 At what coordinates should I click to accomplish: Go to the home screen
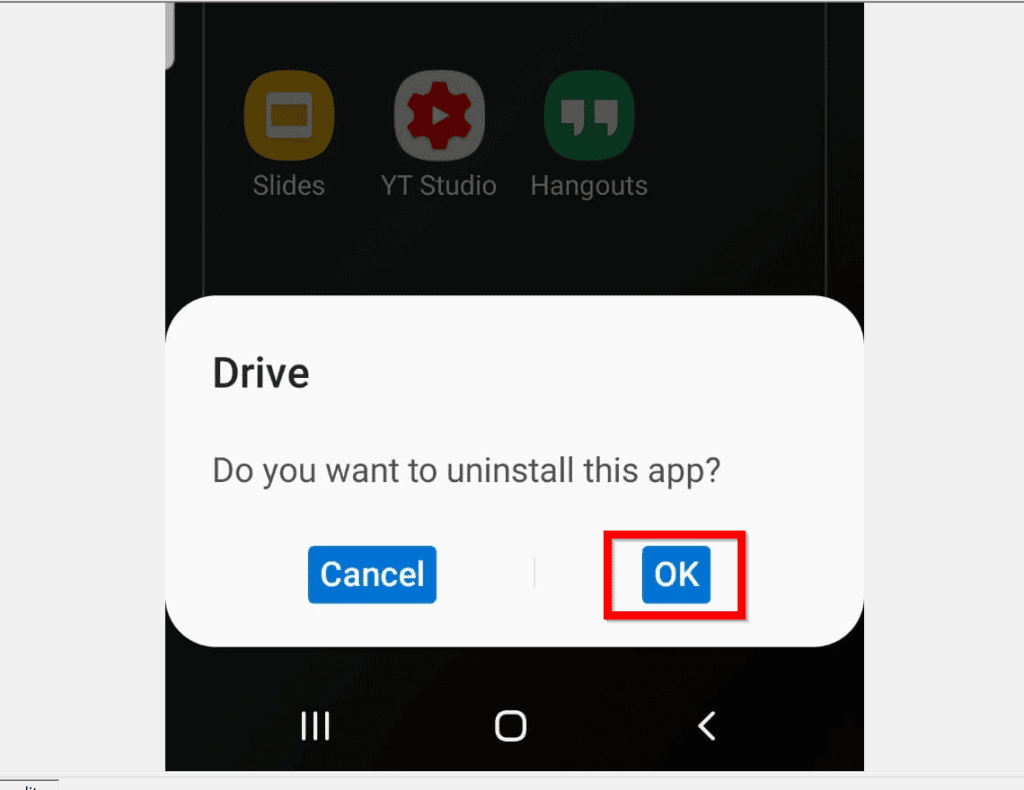point(510,725)
